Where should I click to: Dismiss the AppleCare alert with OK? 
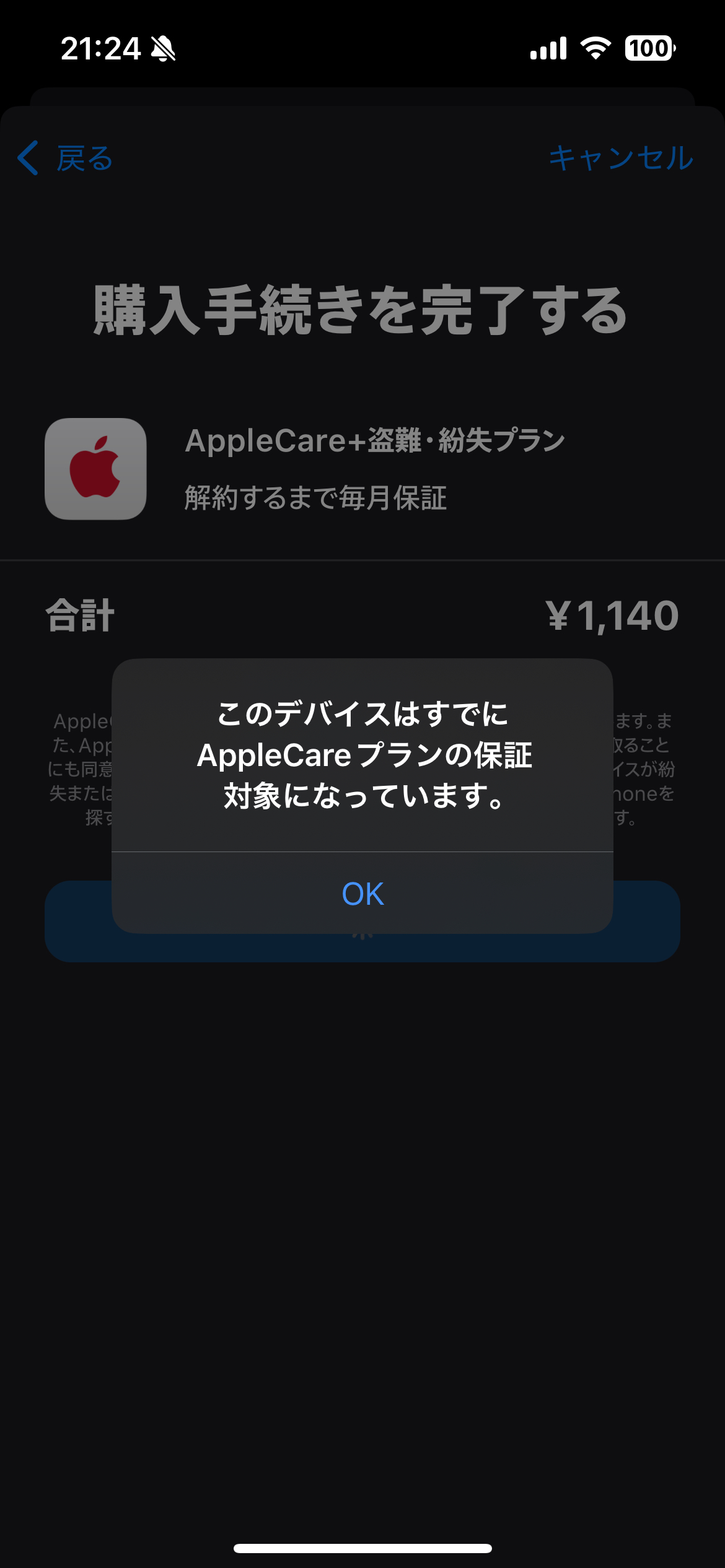coord(362,893)
